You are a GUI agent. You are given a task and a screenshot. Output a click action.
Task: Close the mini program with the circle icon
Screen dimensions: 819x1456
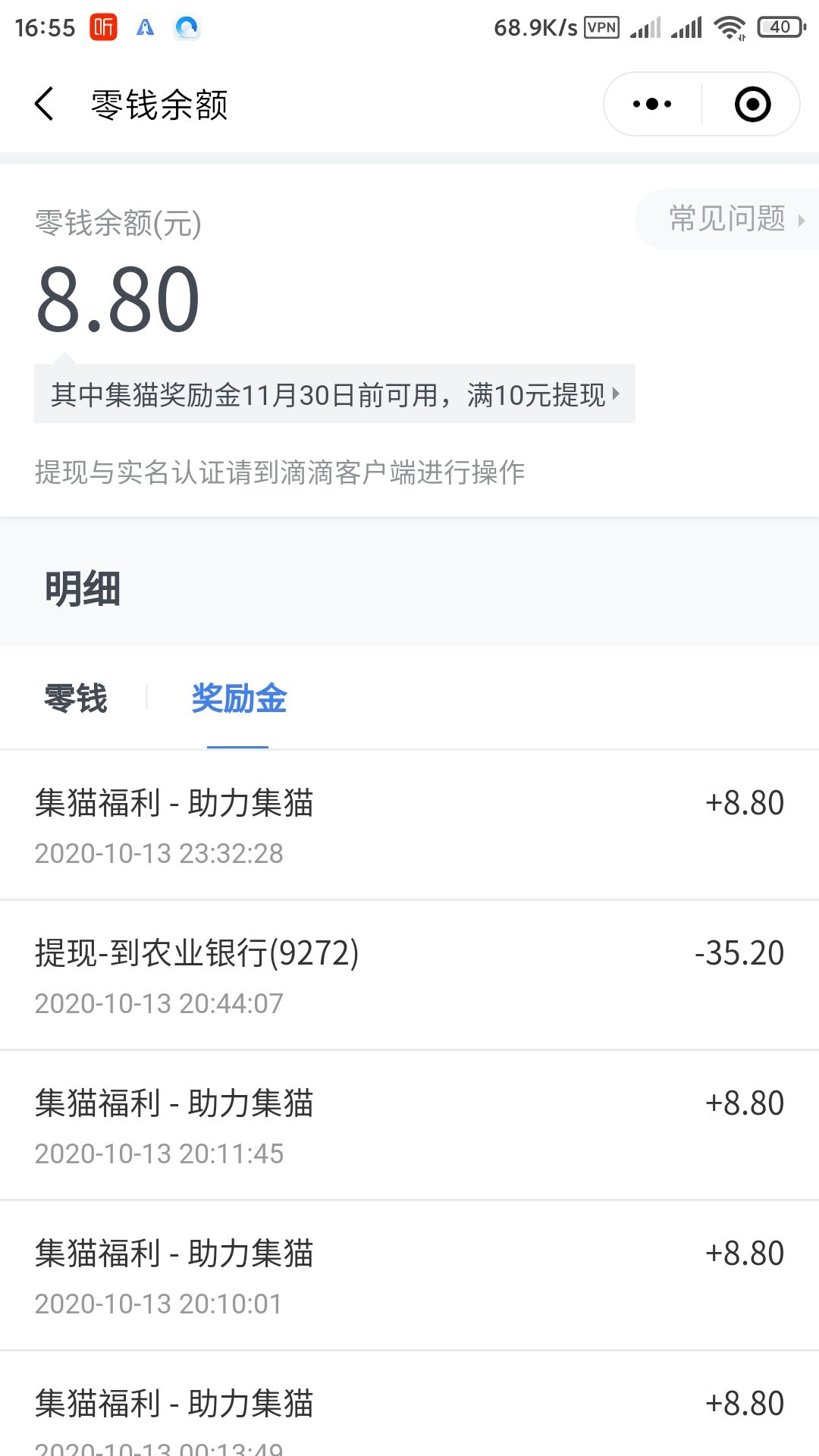pos(752,104)
